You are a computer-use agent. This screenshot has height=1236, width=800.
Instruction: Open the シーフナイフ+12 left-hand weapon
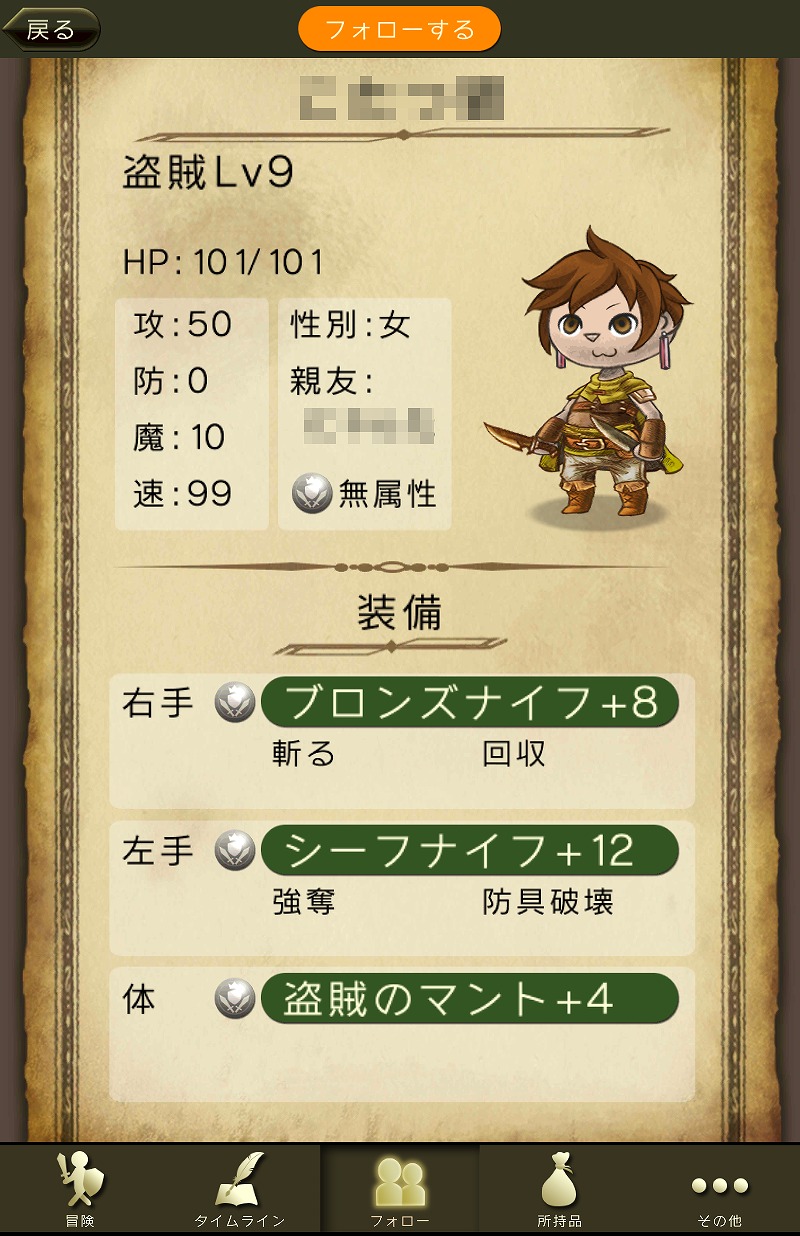(x=469, y=851)
